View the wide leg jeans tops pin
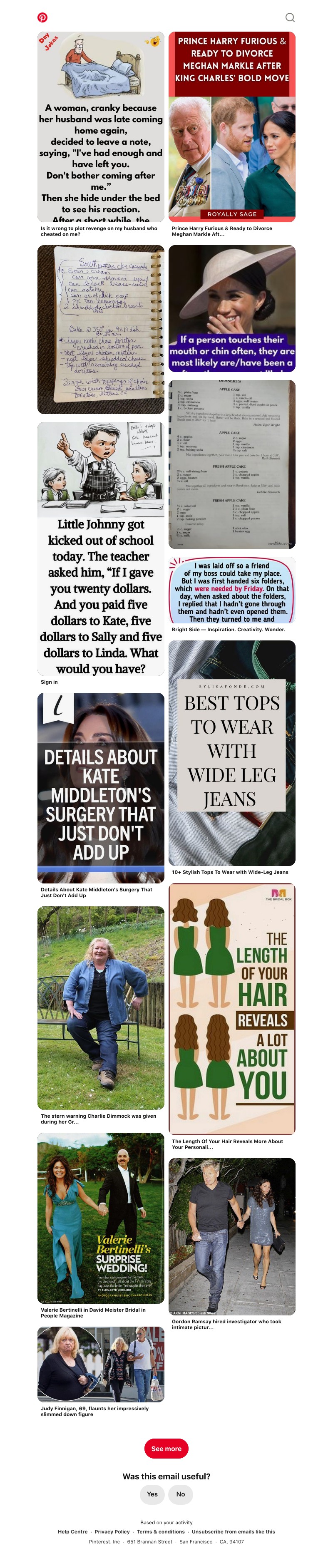Image resolution: width=333 pixels, height=1568 pixels. (x=231, y=752)
